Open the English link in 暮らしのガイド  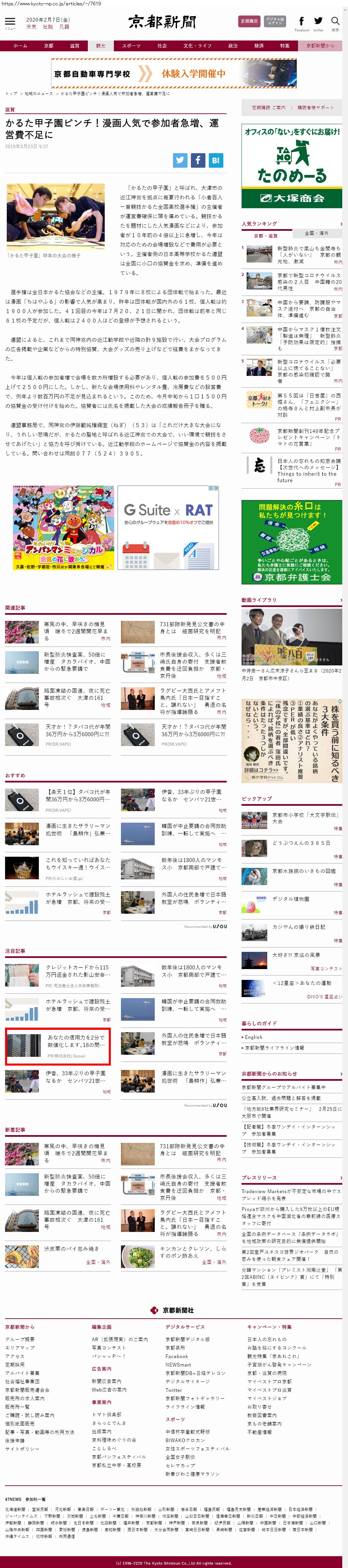coord(253,1037)
